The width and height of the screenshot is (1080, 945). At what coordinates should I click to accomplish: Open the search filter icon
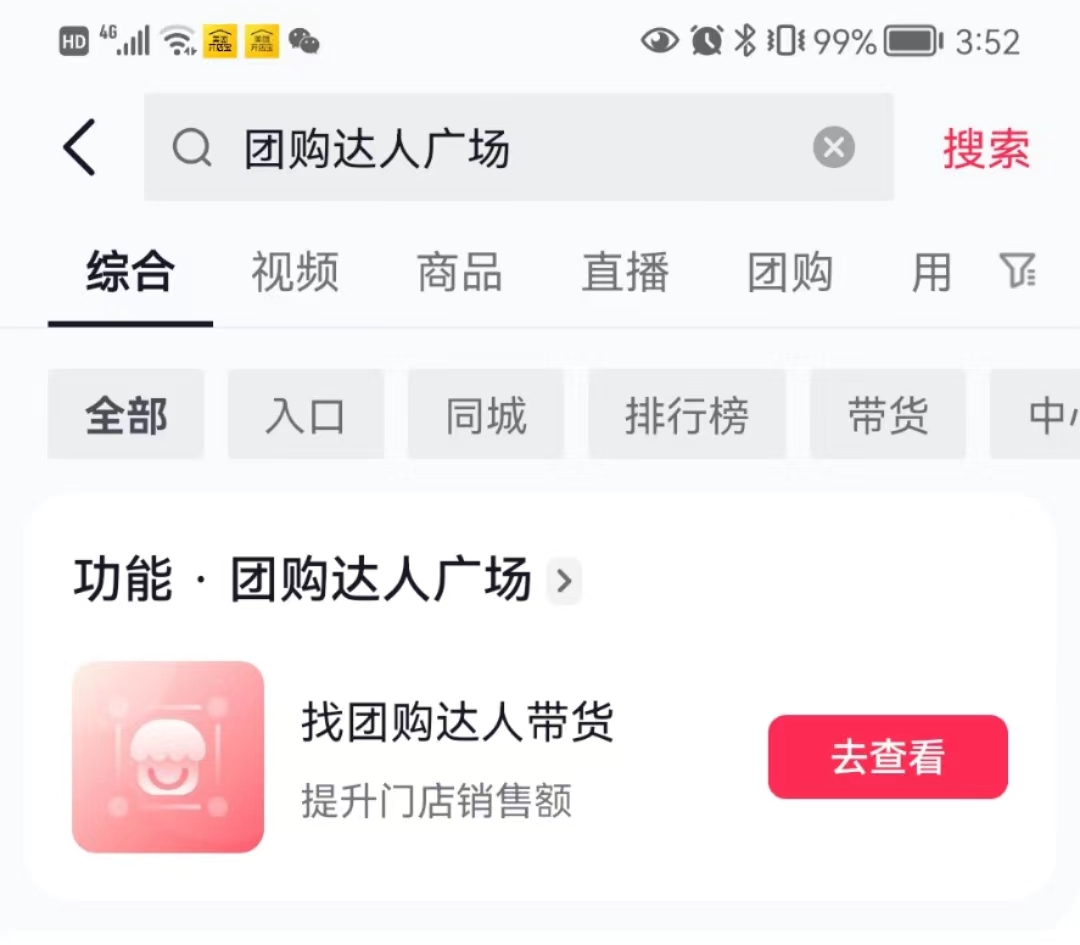pos(1017,270)
